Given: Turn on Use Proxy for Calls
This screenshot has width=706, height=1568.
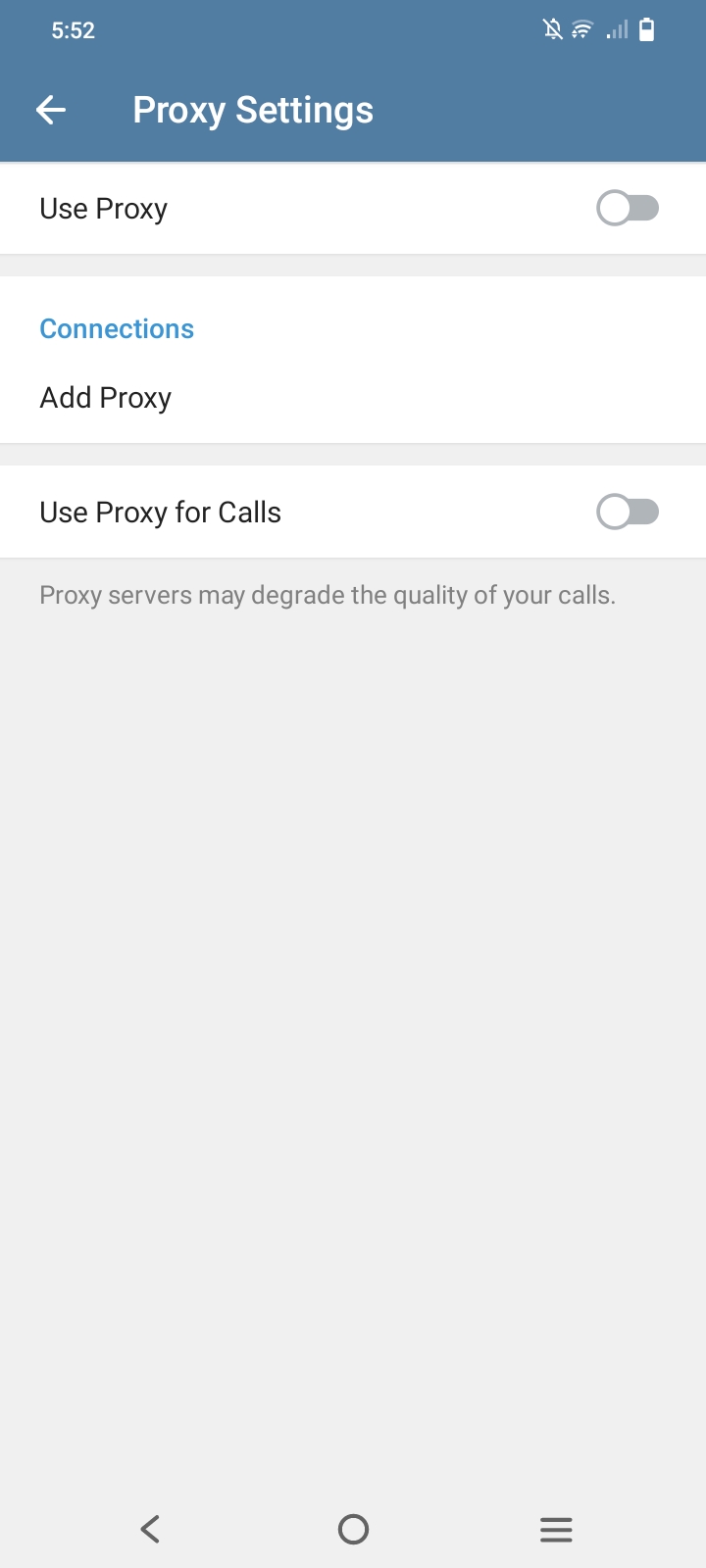Looking at the screenshot, I should click(628, 512).
